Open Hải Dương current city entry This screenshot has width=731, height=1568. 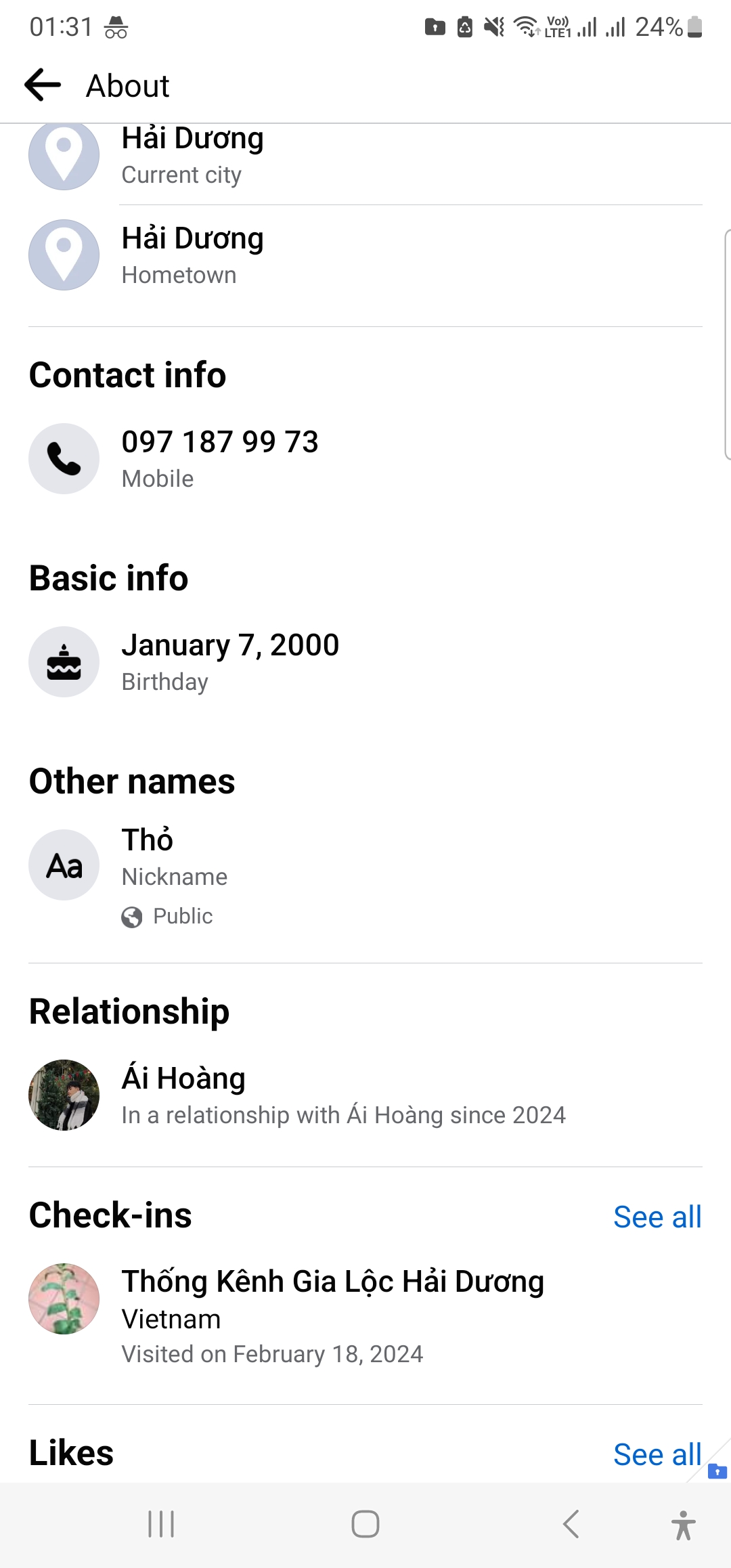pyautogui.click(x=192, y=155)
